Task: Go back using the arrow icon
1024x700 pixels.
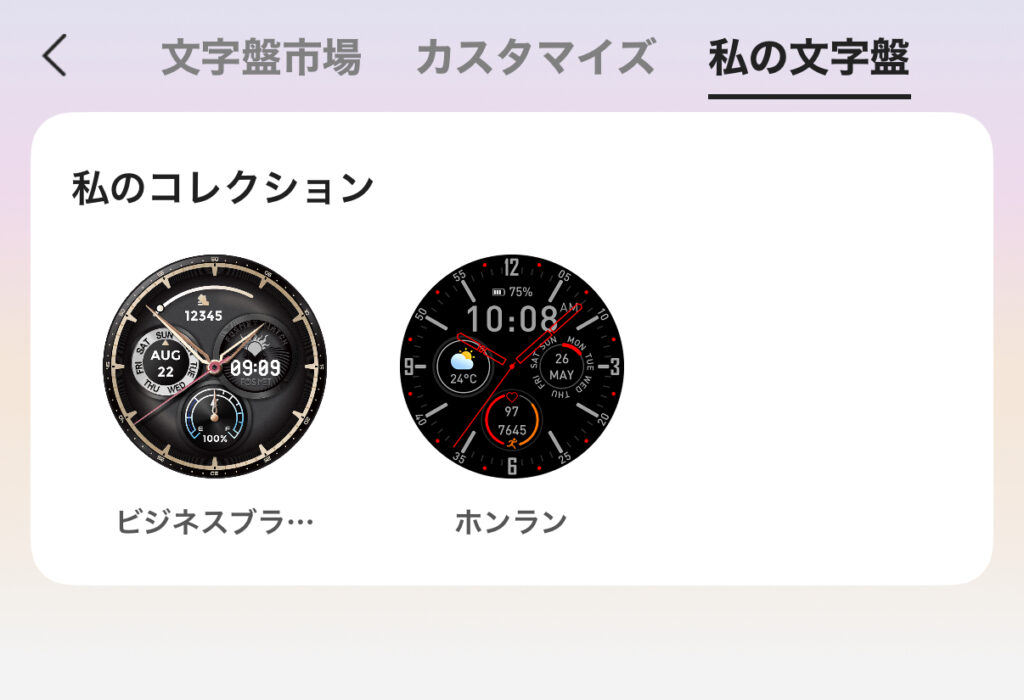Action: point(56,56)
